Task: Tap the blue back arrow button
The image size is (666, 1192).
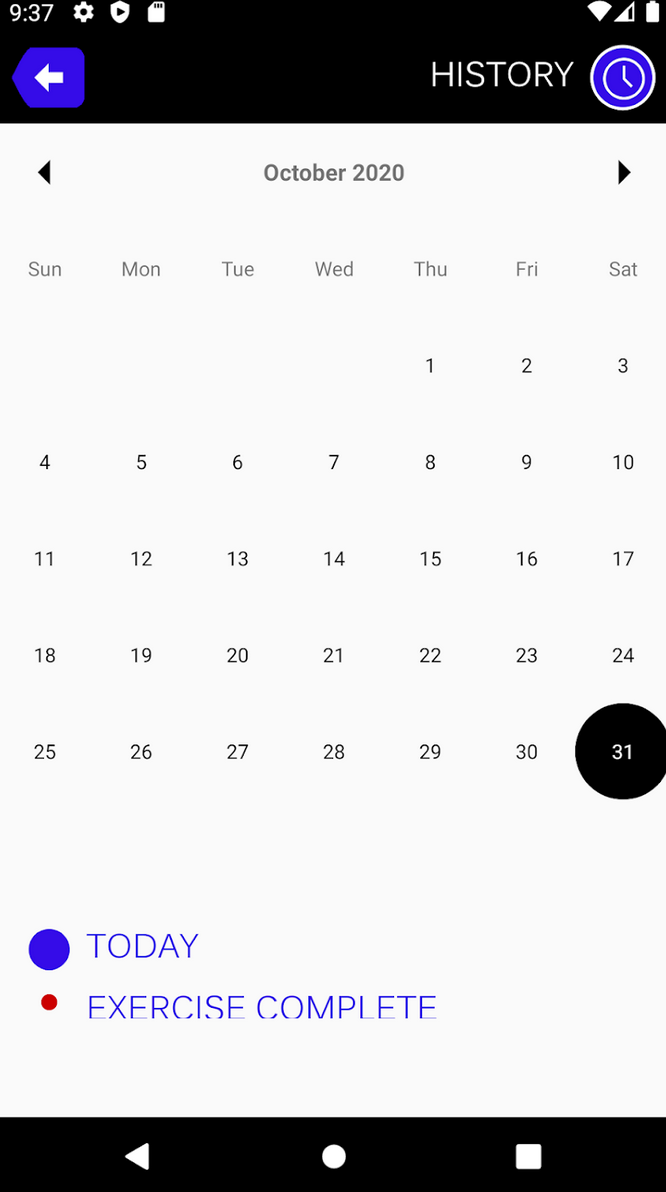Action: [x=49, y=78]
